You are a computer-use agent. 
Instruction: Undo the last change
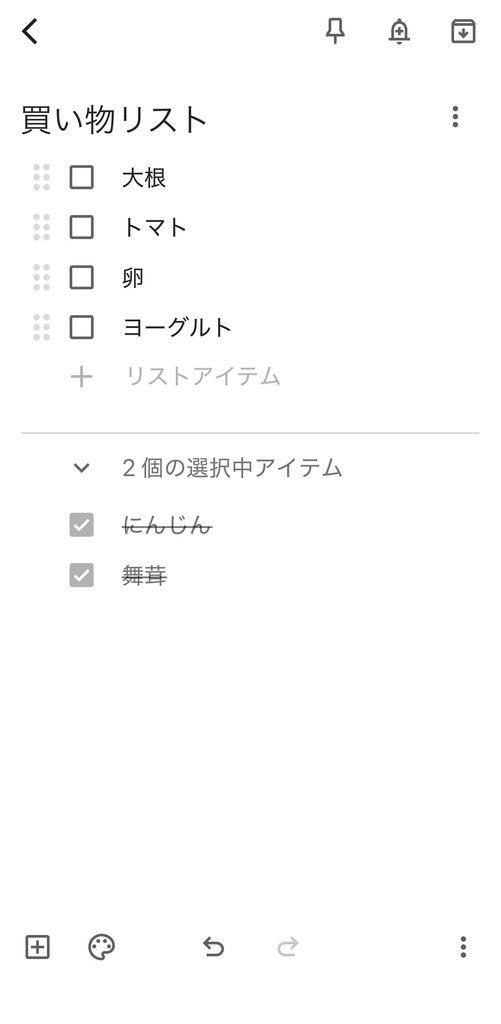click(x=214, y=947)
